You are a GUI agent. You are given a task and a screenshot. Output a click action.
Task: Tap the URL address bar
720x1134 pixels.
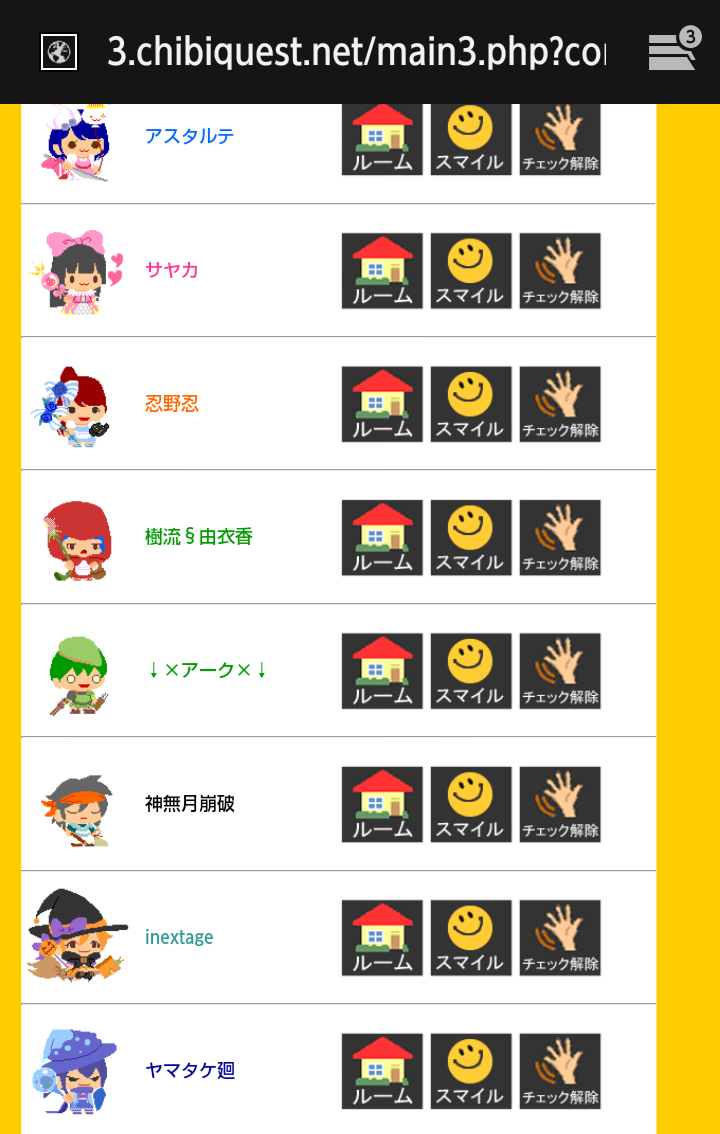point(355,52)
